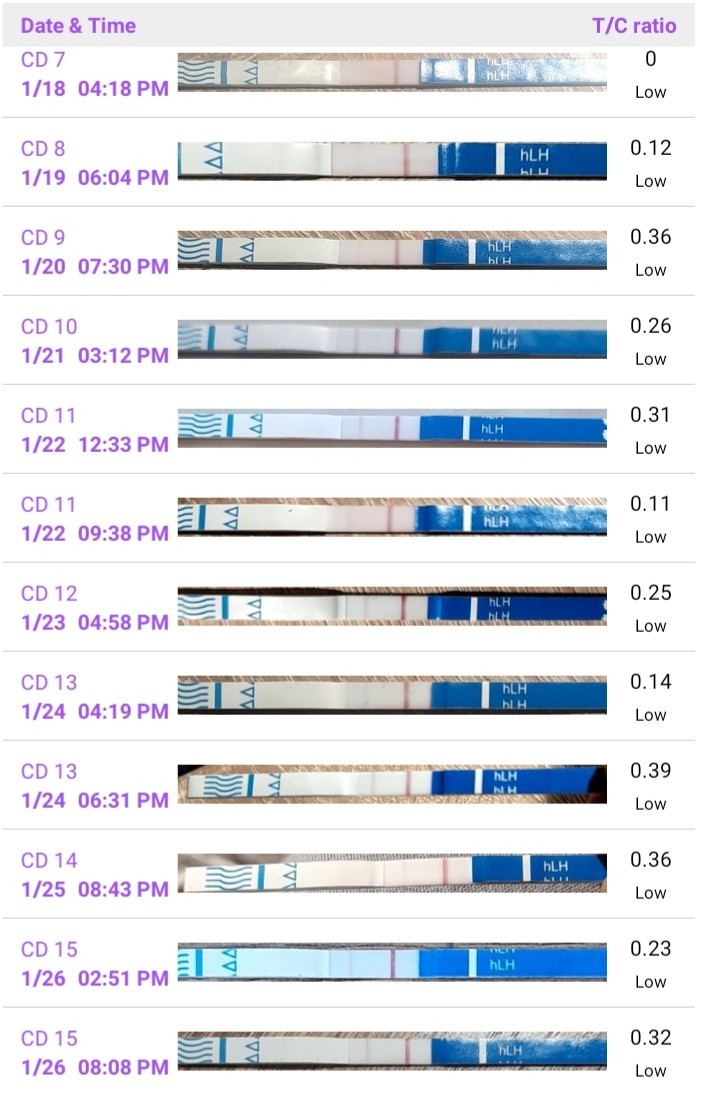
Task: Open the 1/24 04:19 PM test entry
Action: 354,696
